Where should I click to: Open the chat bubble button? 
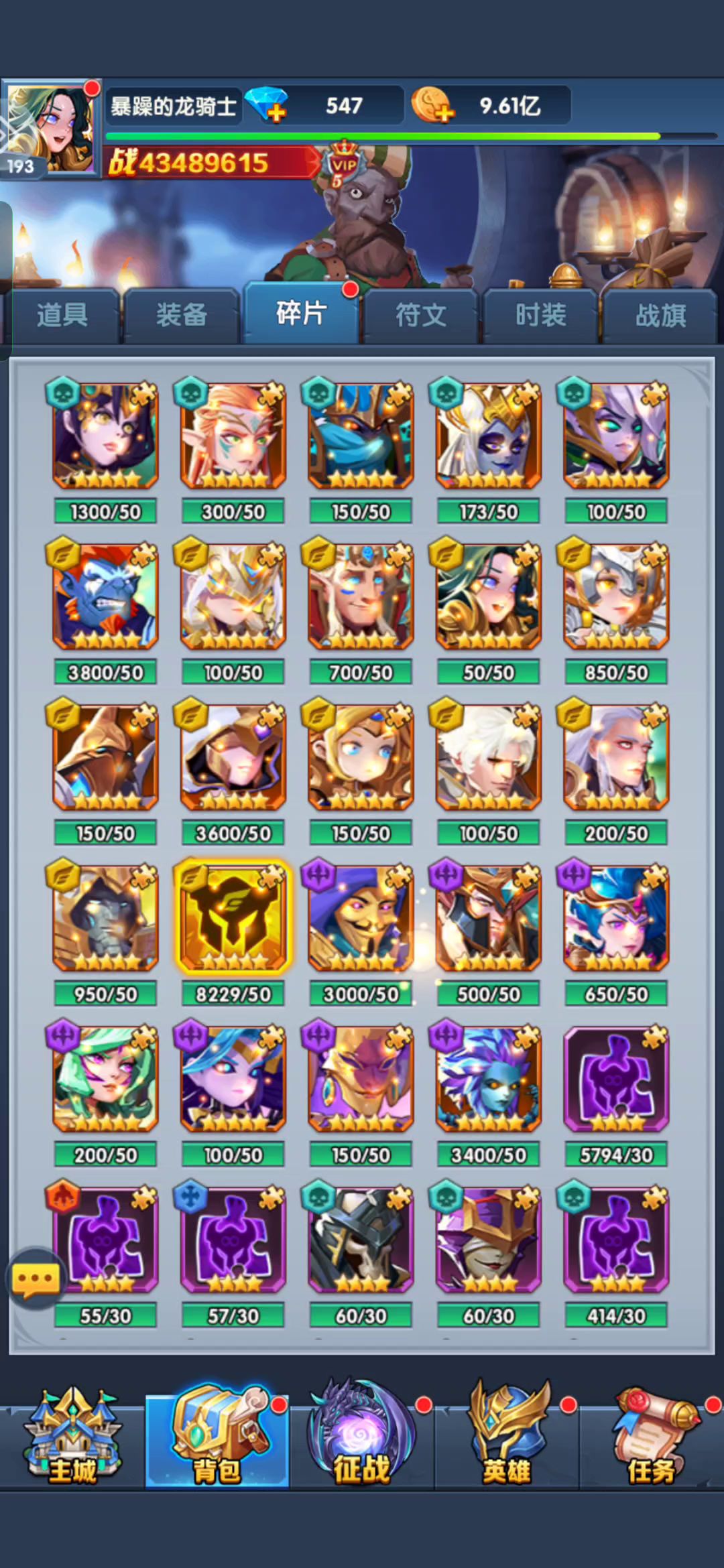[36, 1279]
